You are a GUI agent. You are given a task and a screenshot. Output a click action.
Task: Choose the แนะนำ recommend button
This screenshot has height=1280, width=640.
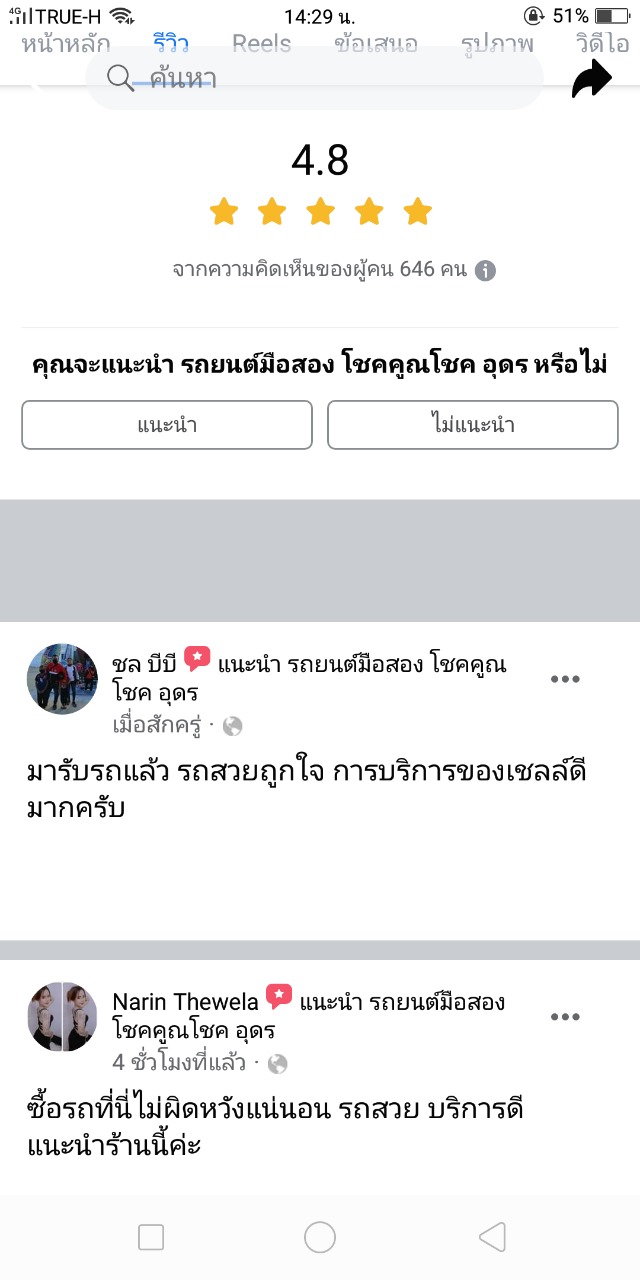click(167, 425)
